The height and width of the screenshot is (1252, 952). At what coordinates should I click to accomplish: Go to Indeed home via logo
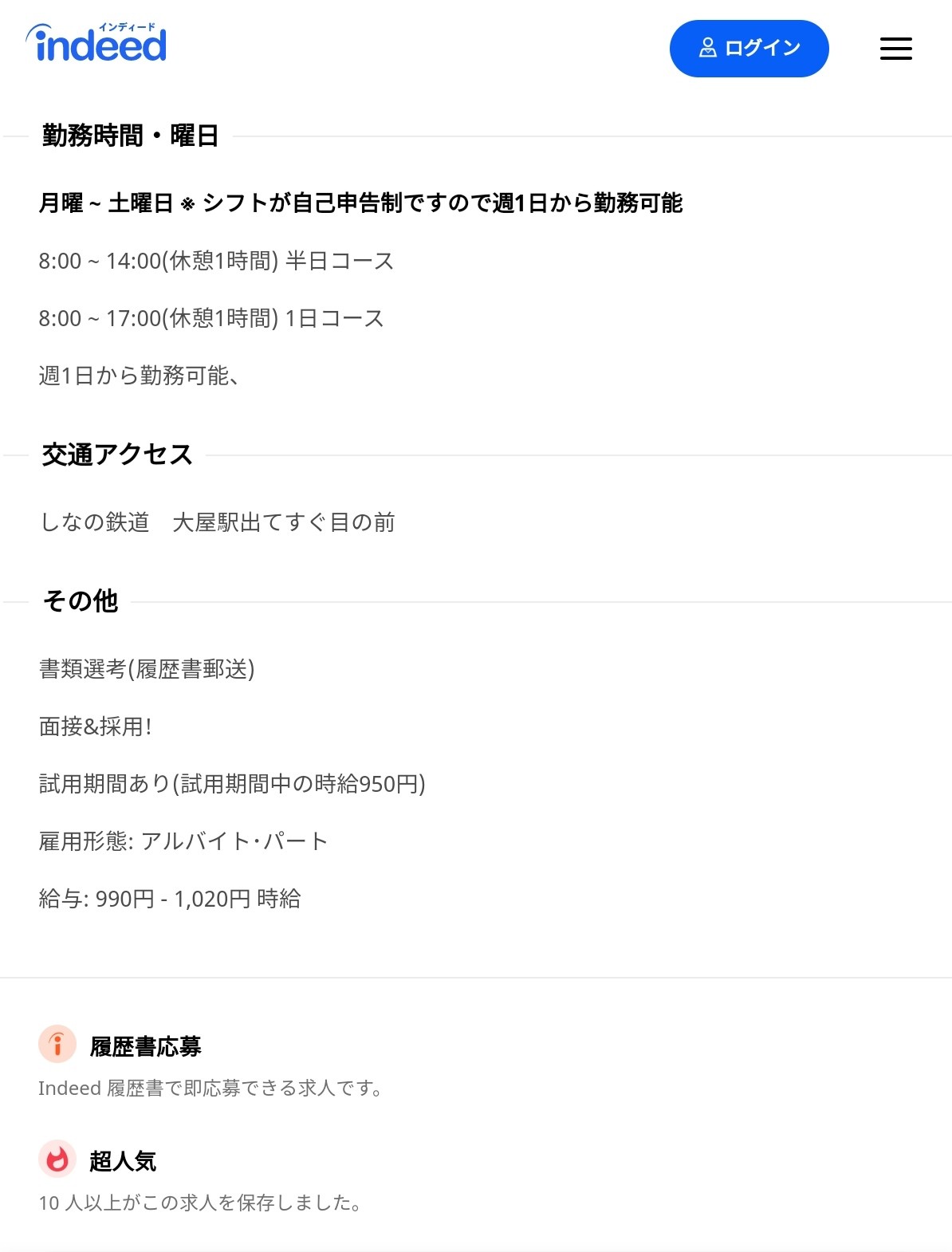96,44
